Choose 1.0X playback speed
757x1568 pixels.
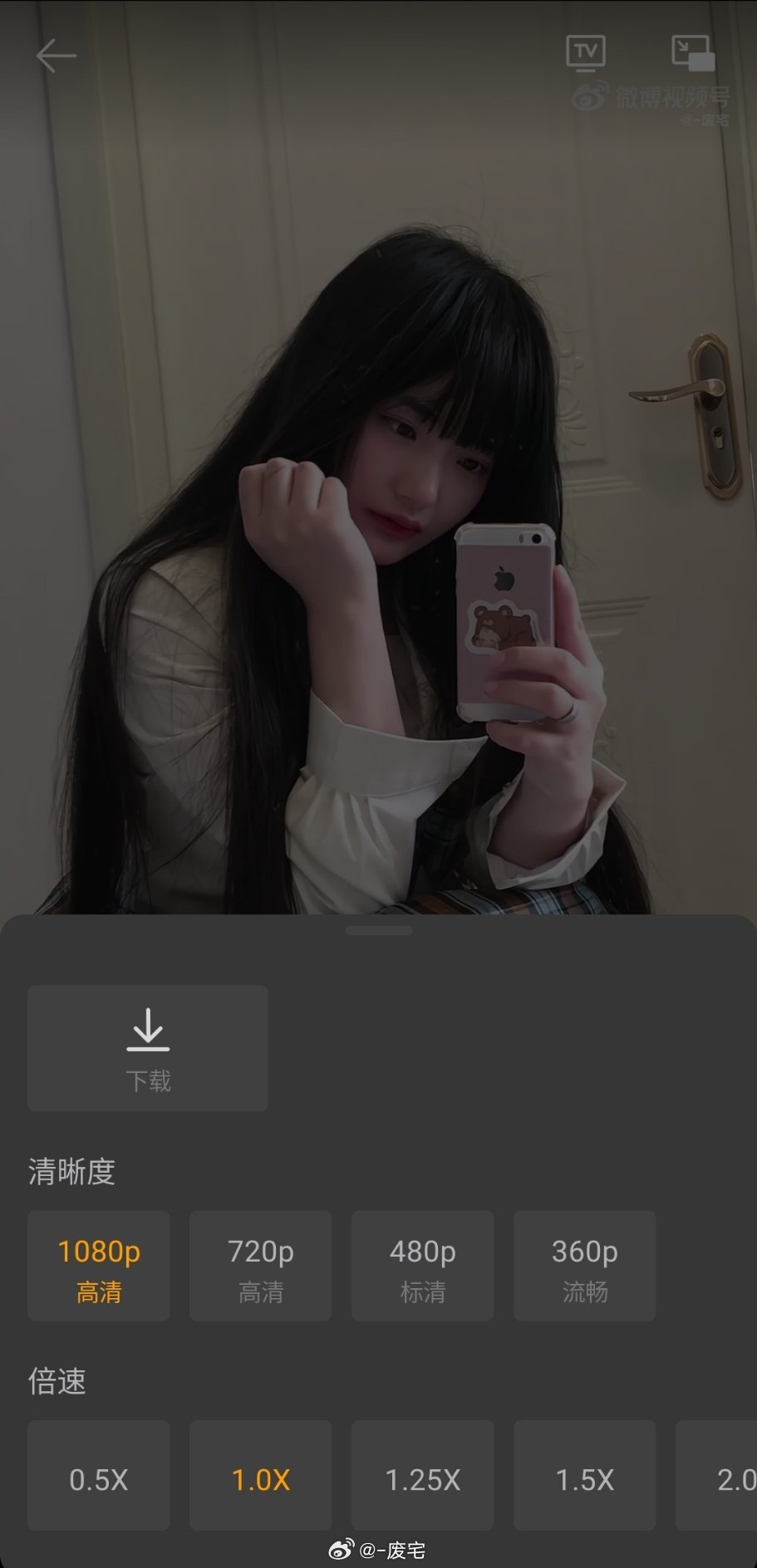[x=261, y=1476]
